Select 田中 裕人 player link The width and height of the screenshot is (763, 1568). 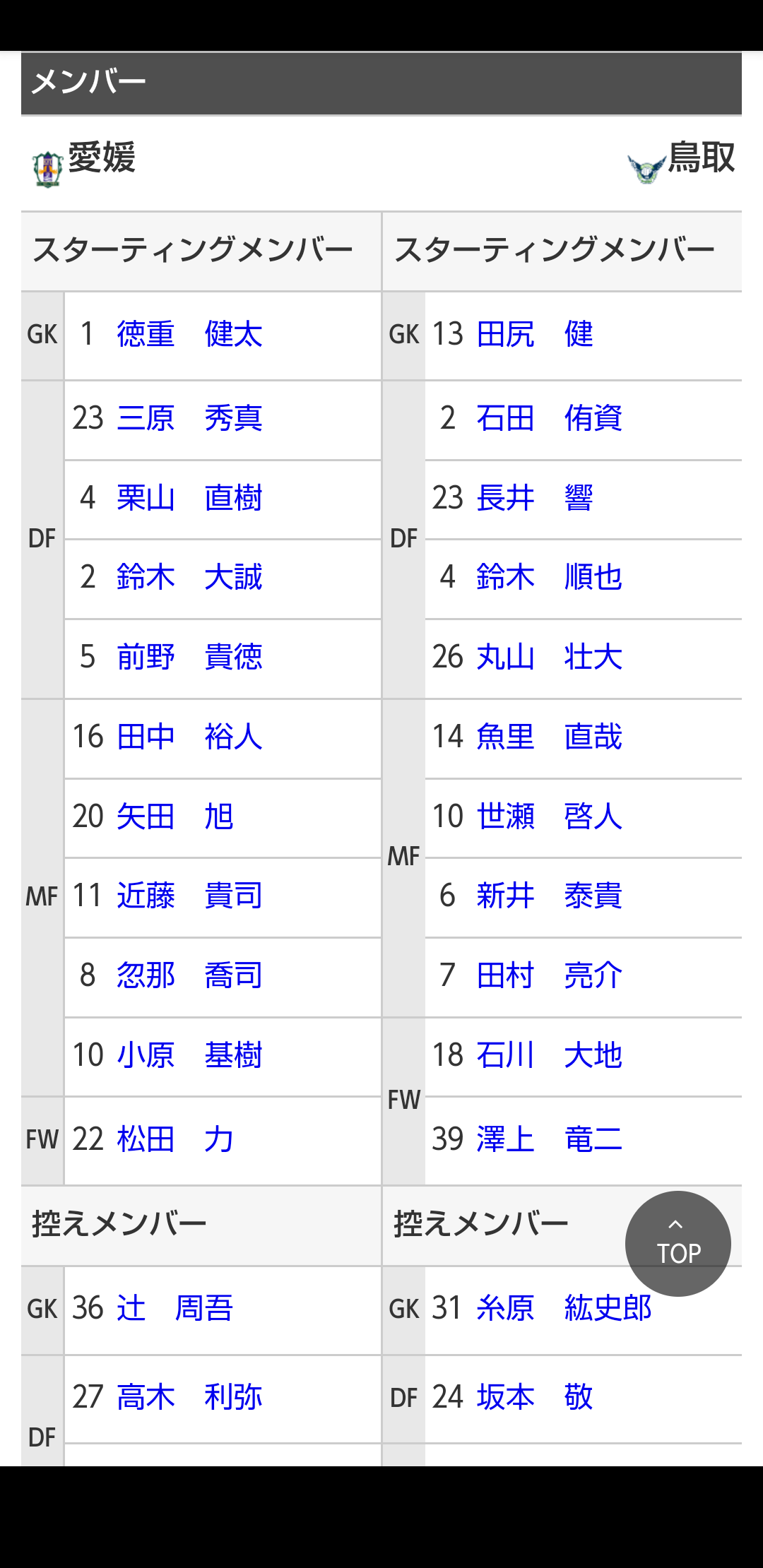[189, 737]
